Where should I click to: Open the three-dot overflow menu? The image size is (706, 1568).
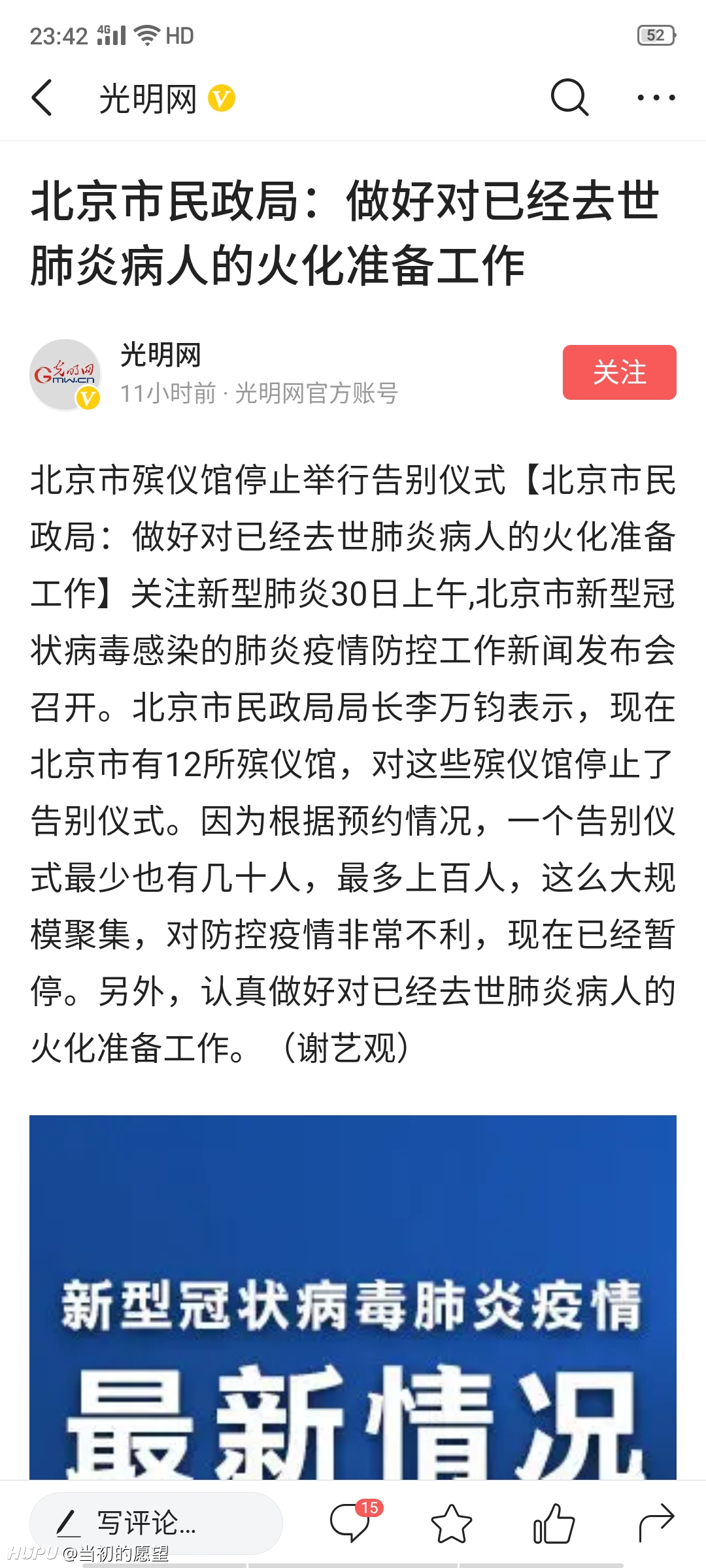pyautogui.click(x=656, y=98)
